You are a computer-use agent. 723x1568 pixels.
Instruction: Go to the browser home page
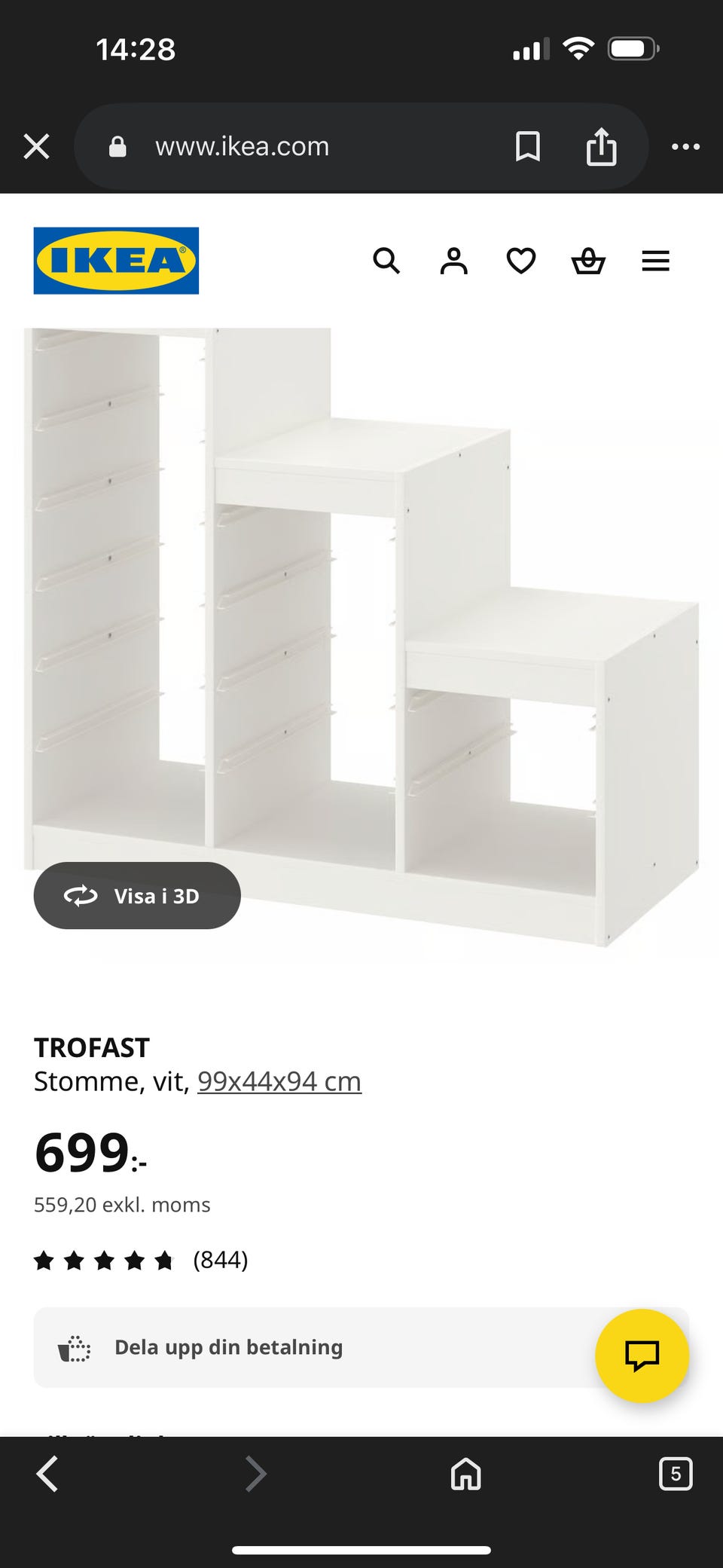[465, 1474]
